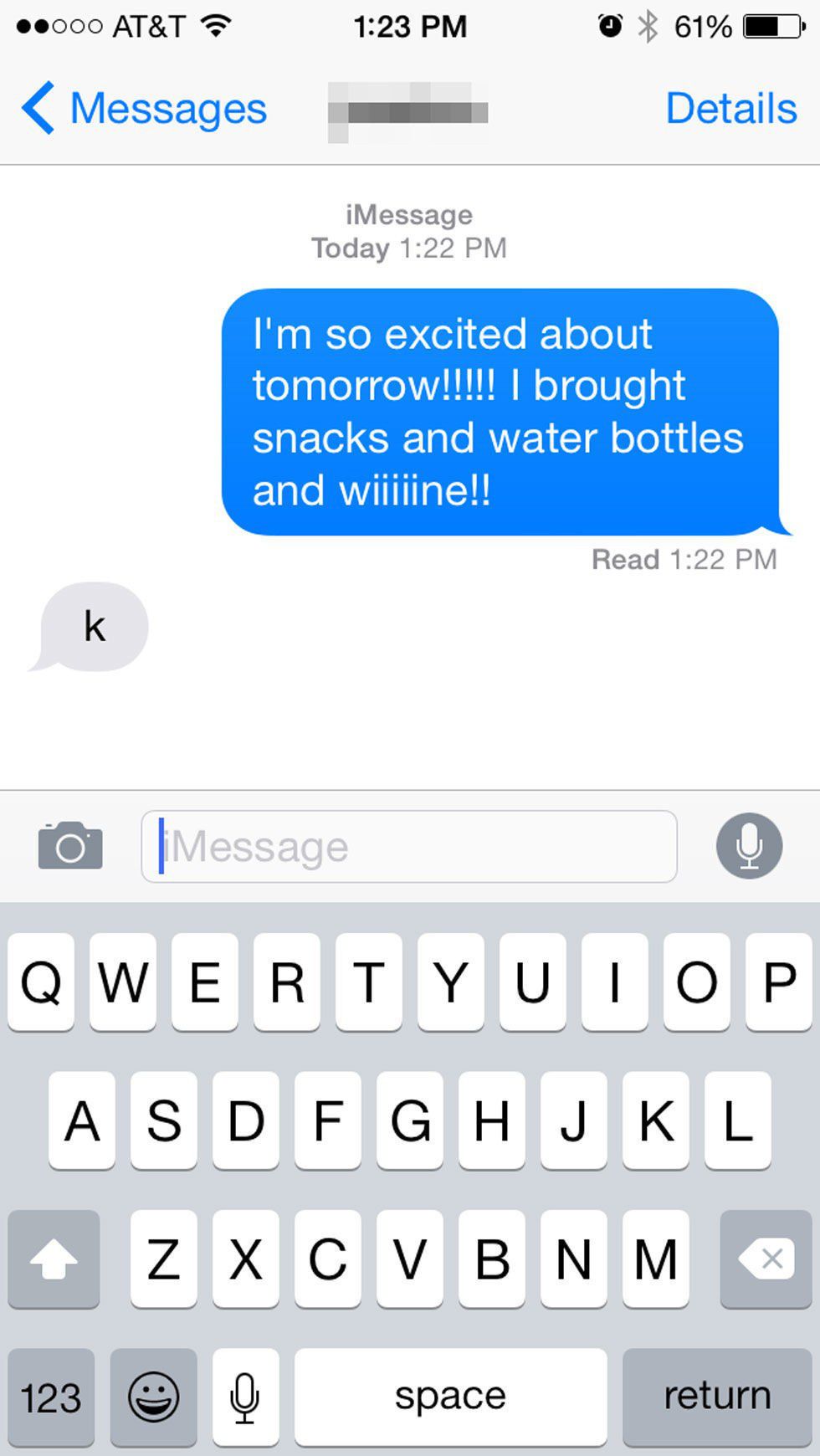Open conversation Details

coord(730,109)
